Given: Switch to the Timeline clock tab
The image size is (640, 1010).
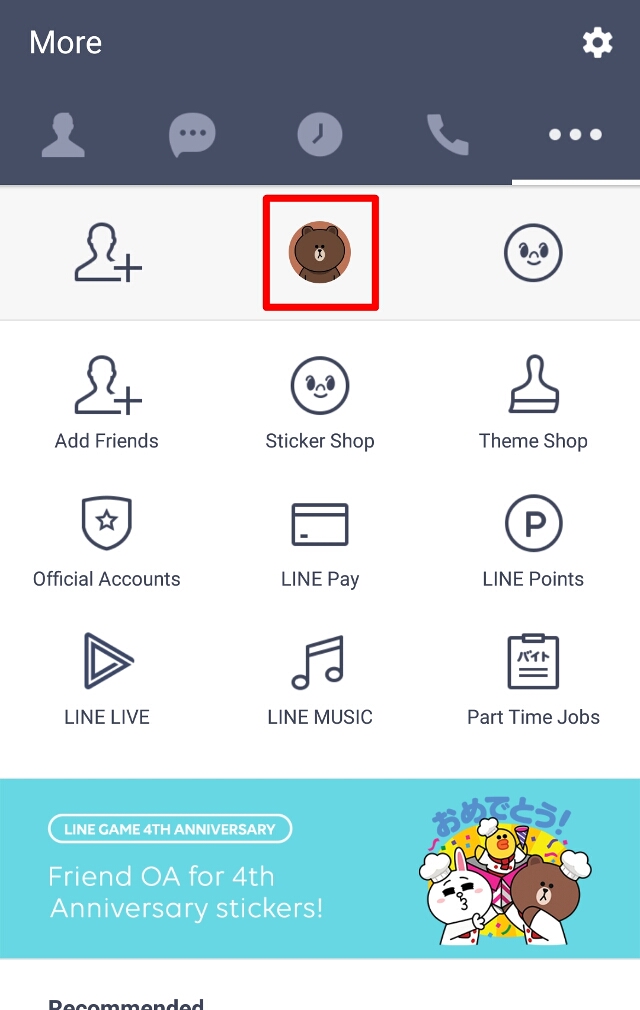Looking at the screenshot, I should click(x=320, y=135).
